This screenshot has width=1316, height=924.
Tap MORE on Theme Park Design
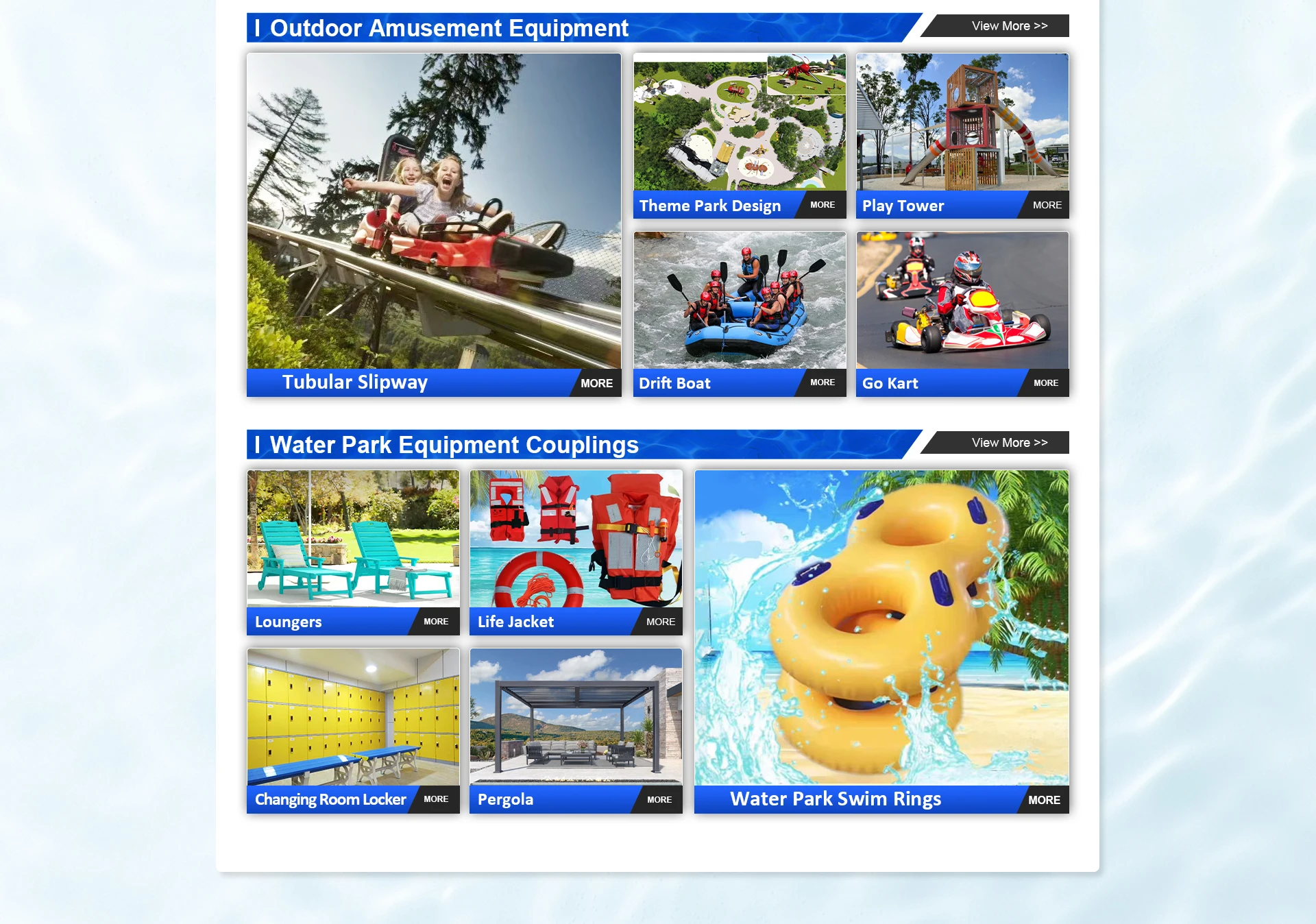tap(822, 205)
